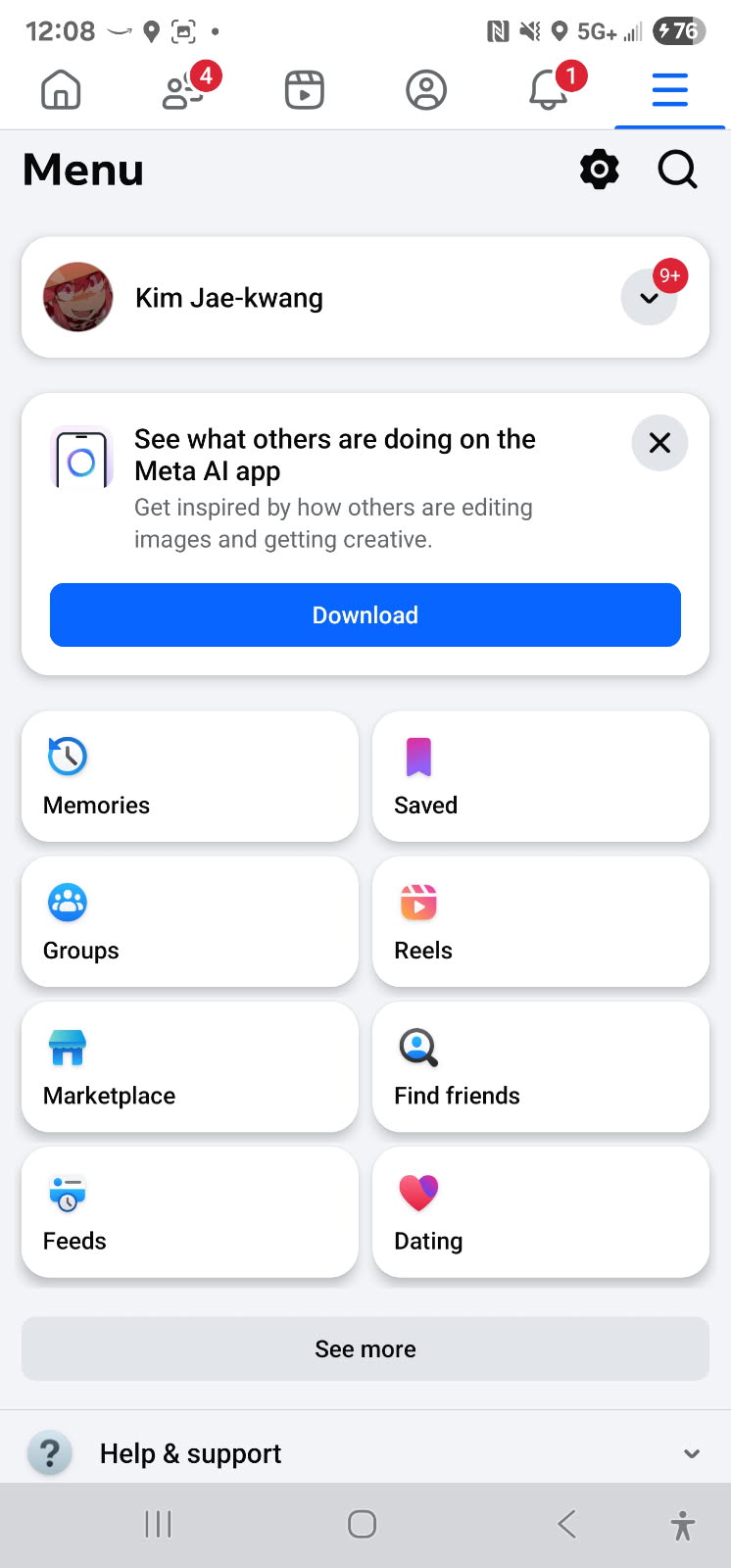Open Memories
This screenshot has width=731, height=1568.
190,776
